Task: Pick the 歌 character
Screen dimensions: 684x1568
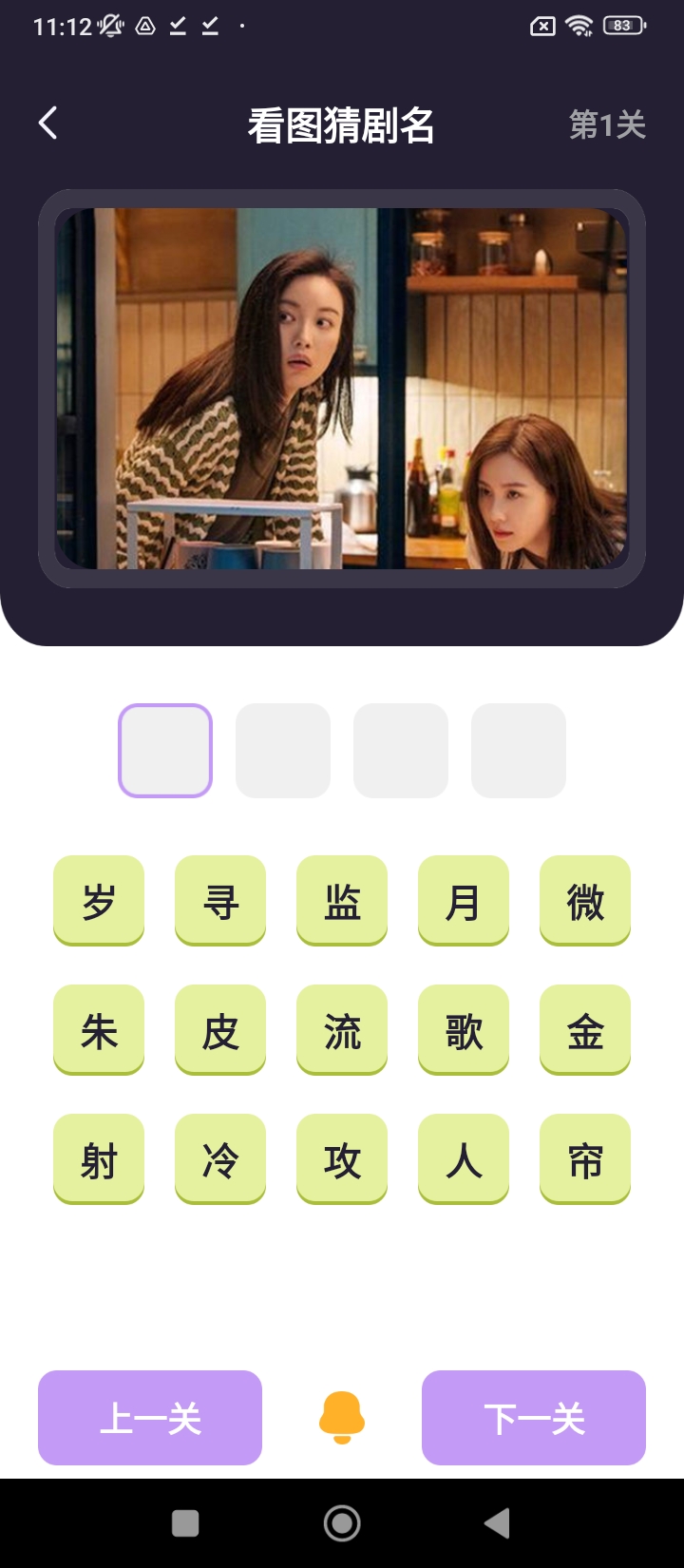Action: pos(464,1029)
